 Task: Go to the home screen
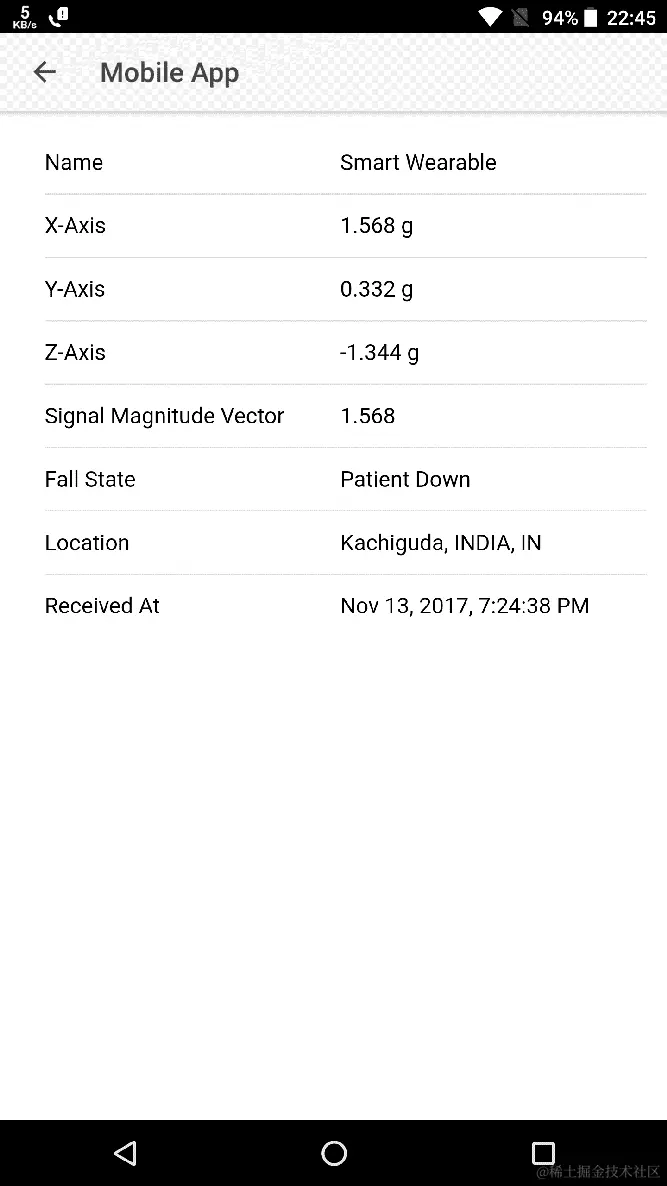pos(334,1153)
